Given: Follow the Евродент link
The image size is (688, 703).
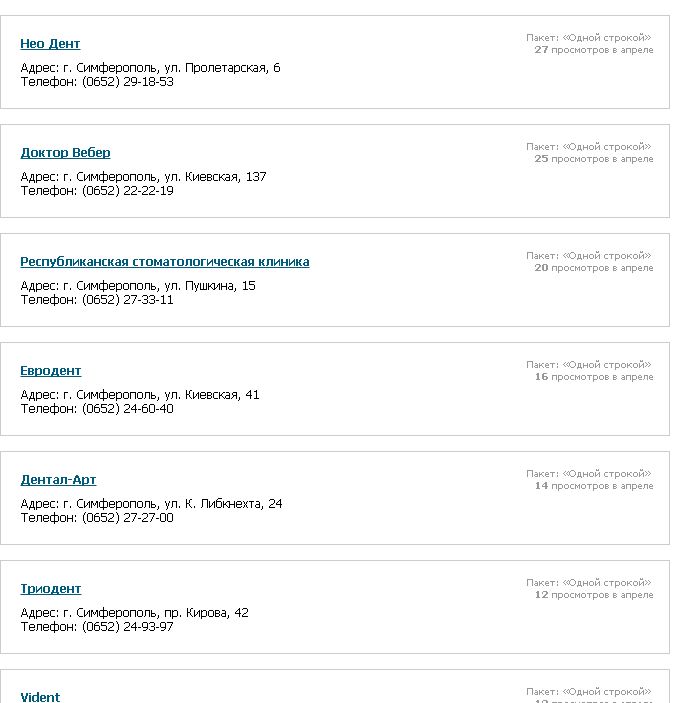Looking at the screenshot, I should coord(51,370).
